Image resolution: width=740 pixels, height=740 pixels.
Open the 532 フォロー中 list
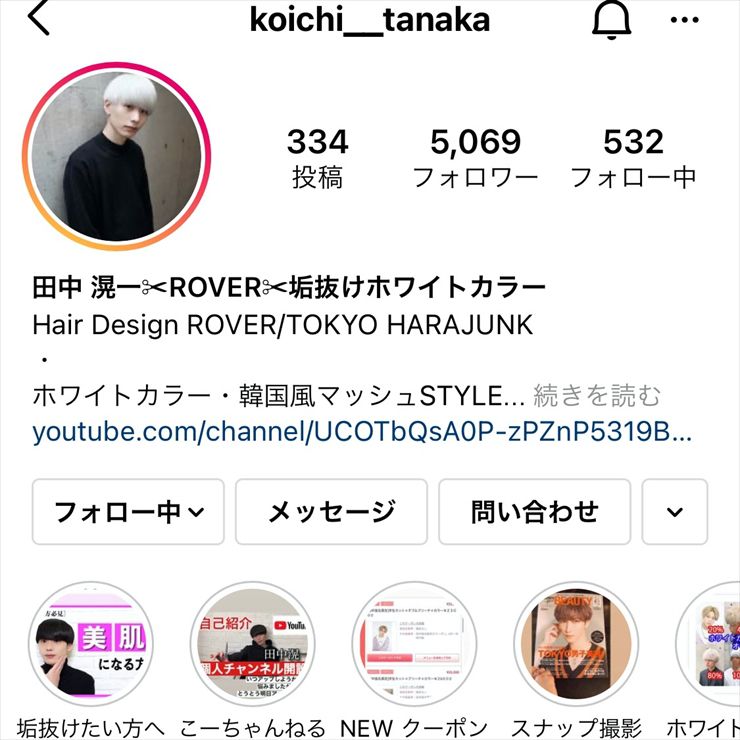coord(633,158)
